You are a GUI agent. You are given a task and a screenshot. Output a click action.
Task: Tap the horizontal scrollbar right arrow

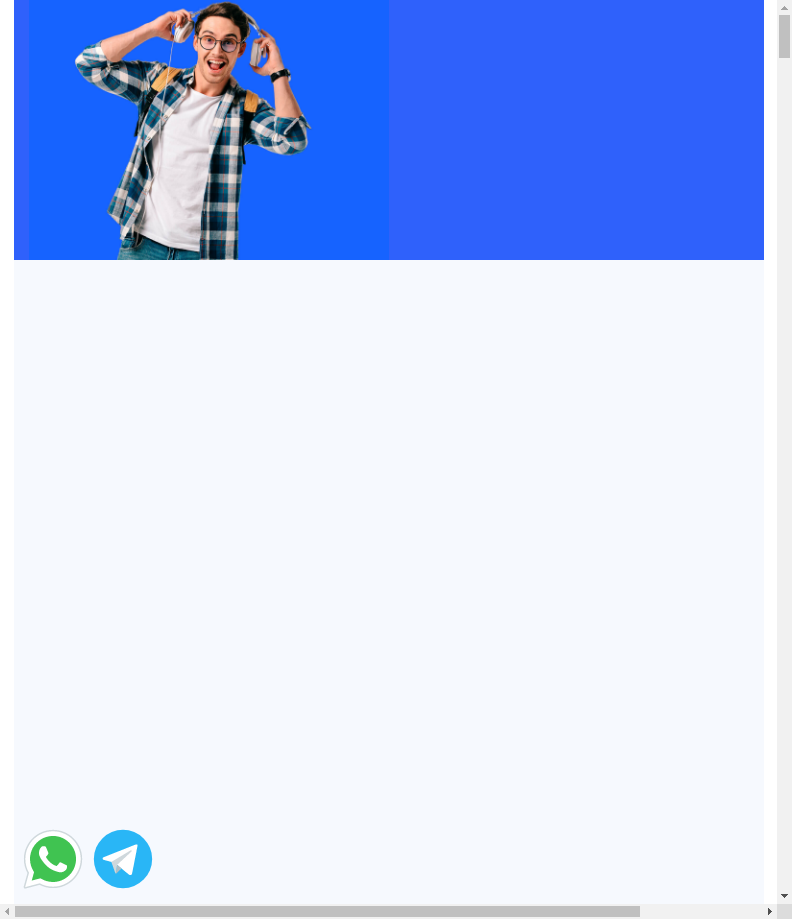coord(769,911)
